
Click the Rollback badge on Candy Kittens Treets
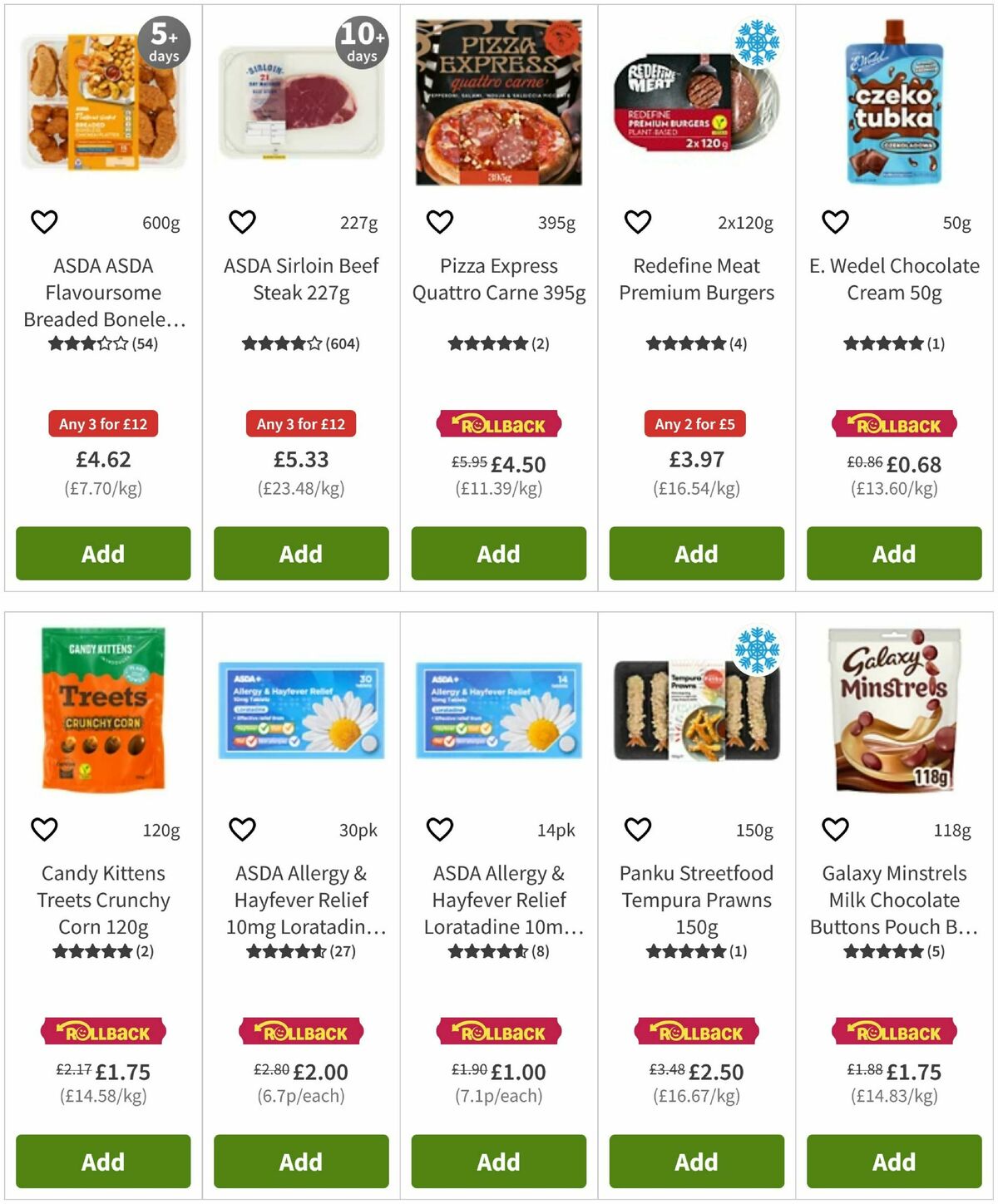tap(102, 1032)
